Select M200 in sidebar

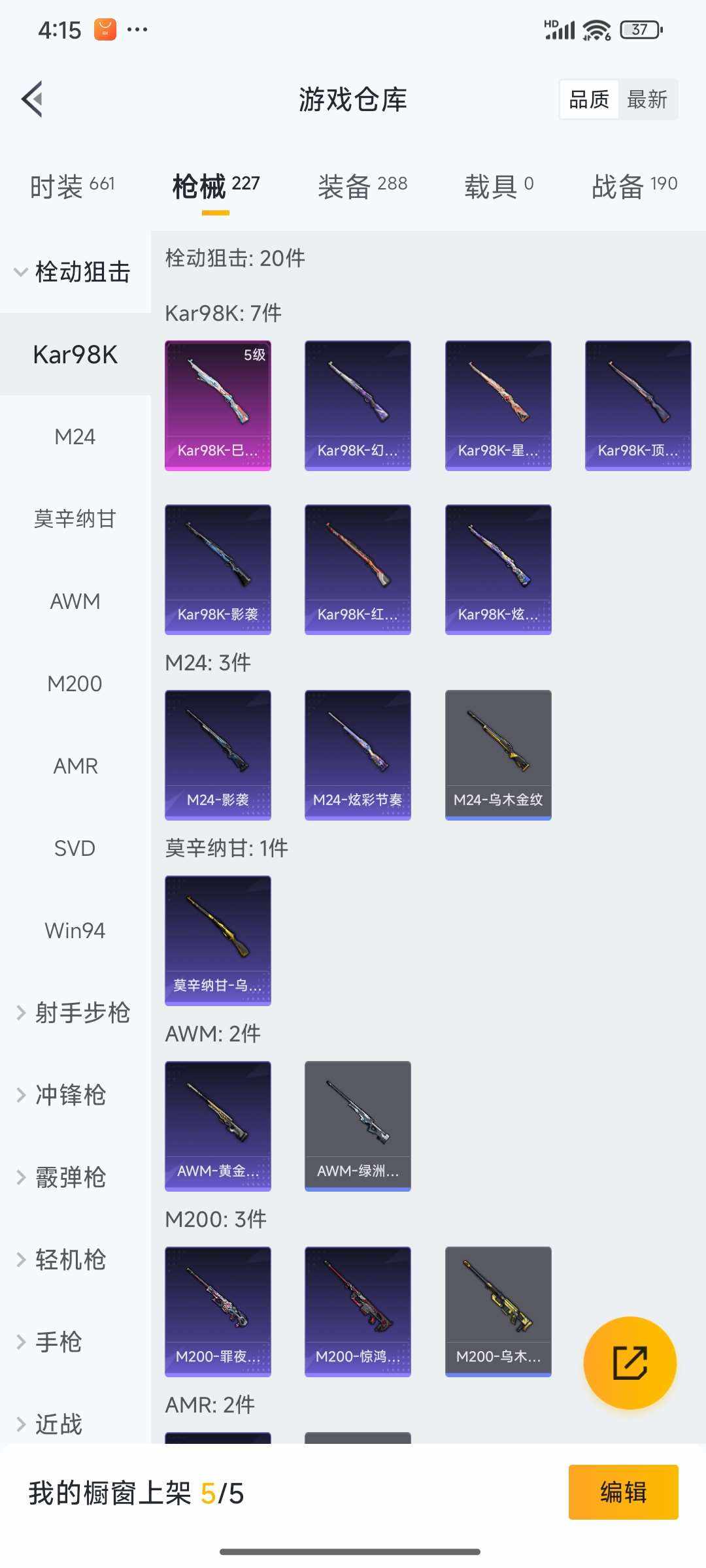75,683
